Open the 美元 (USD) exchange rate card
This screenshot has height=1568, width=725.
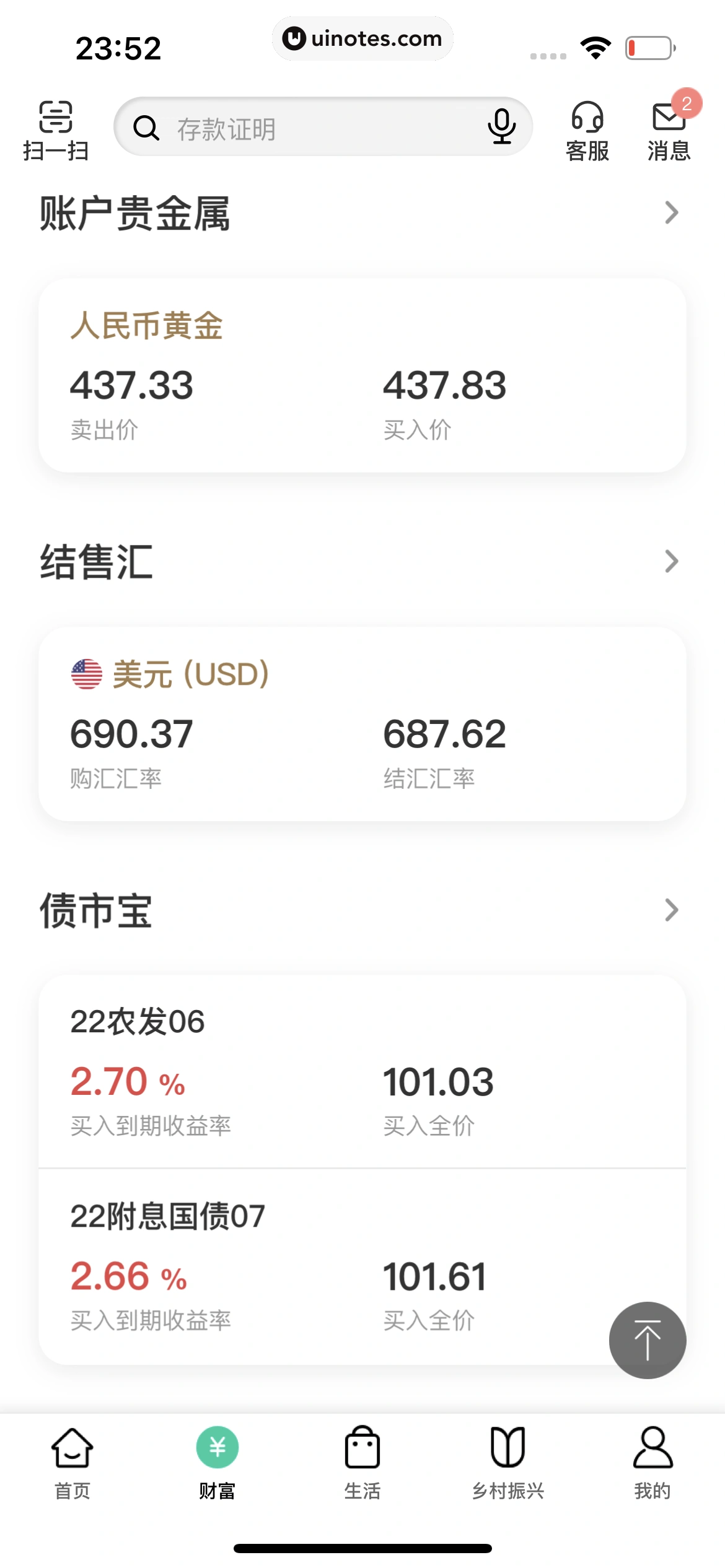point(362,724)
